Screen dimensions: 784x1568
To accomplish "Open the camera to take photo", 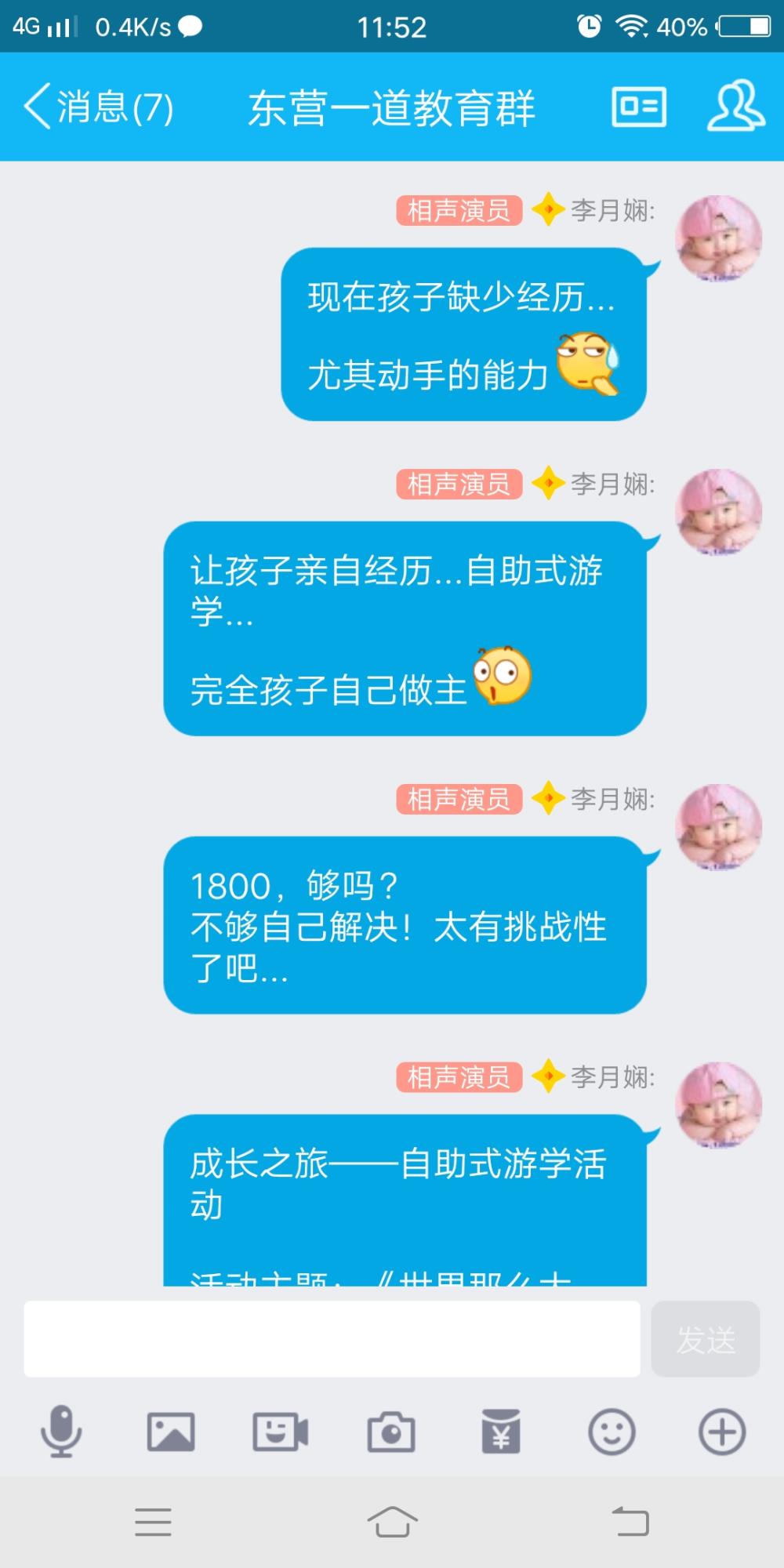I will pos(391,1432).
